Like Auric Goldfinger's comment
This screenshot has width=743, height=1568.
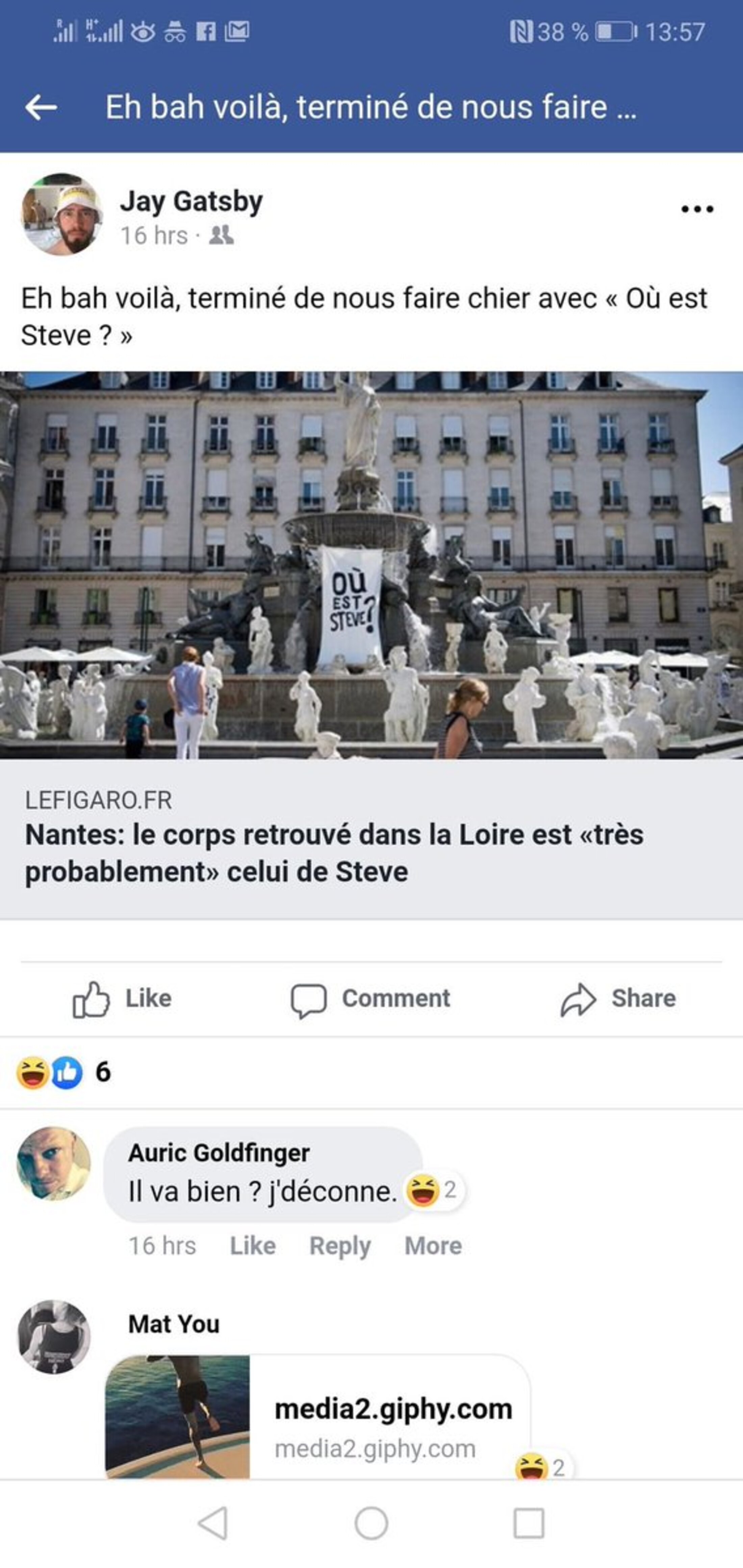[252, 1246]
